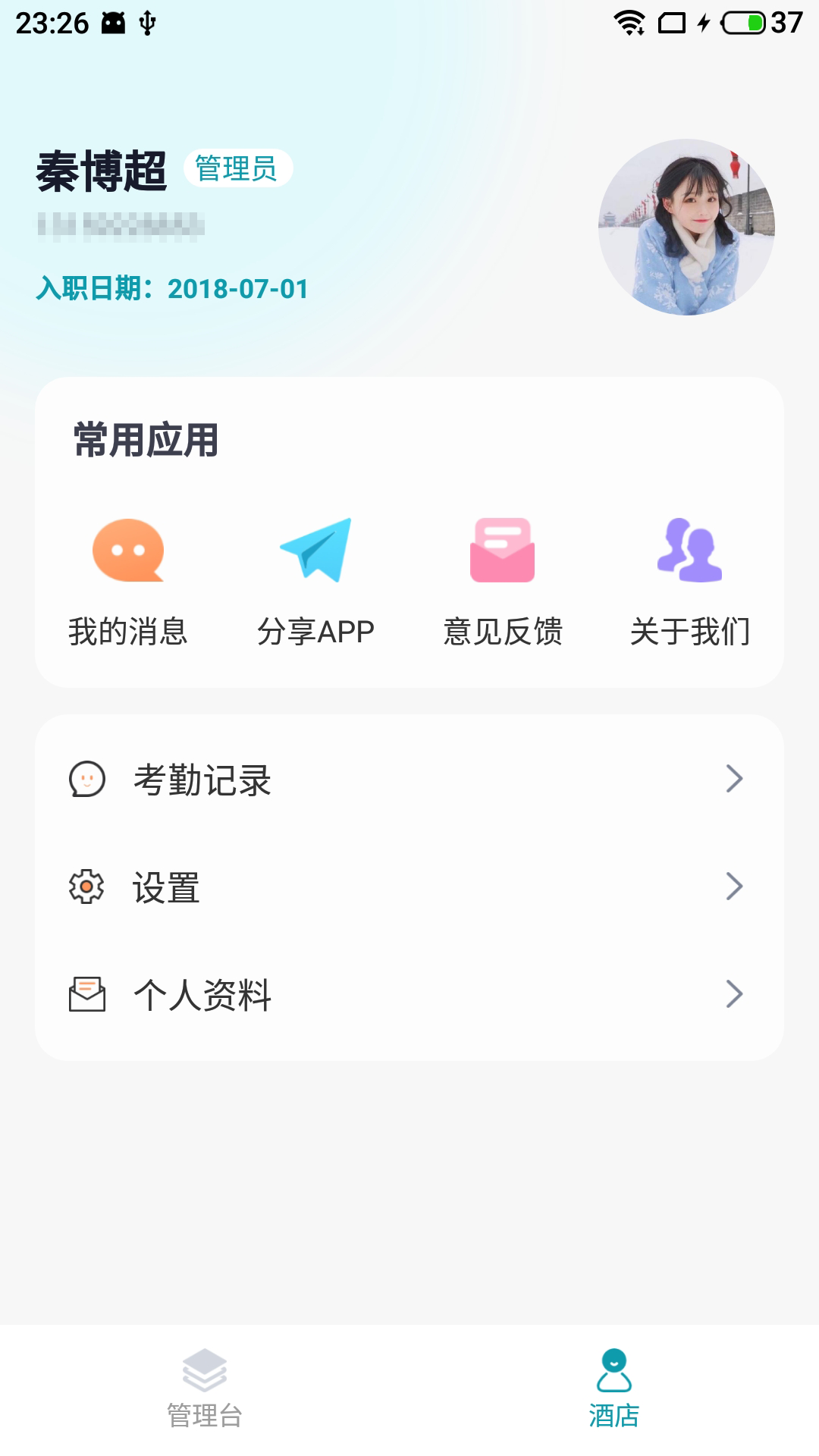Image resolution: width=819 pixels, height=1456 pixels.
Task: Open the 考勤记录 attendance records row
Action: (409, 780)
